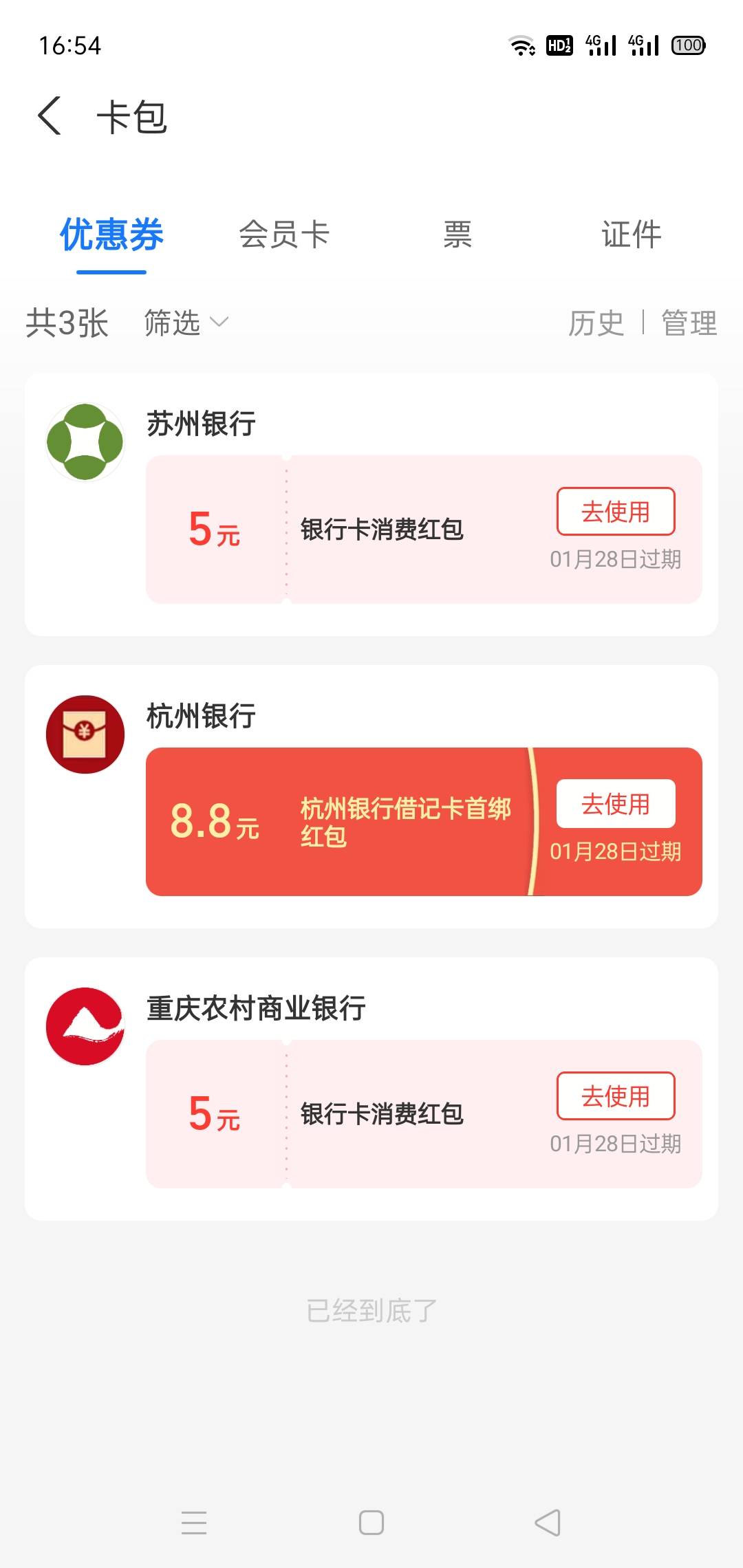The width and height of the screenshot is (743, 1568).
Task: Open the 杭州银行借记卡首绑红包 card
Action: click(x=424, y=822)
